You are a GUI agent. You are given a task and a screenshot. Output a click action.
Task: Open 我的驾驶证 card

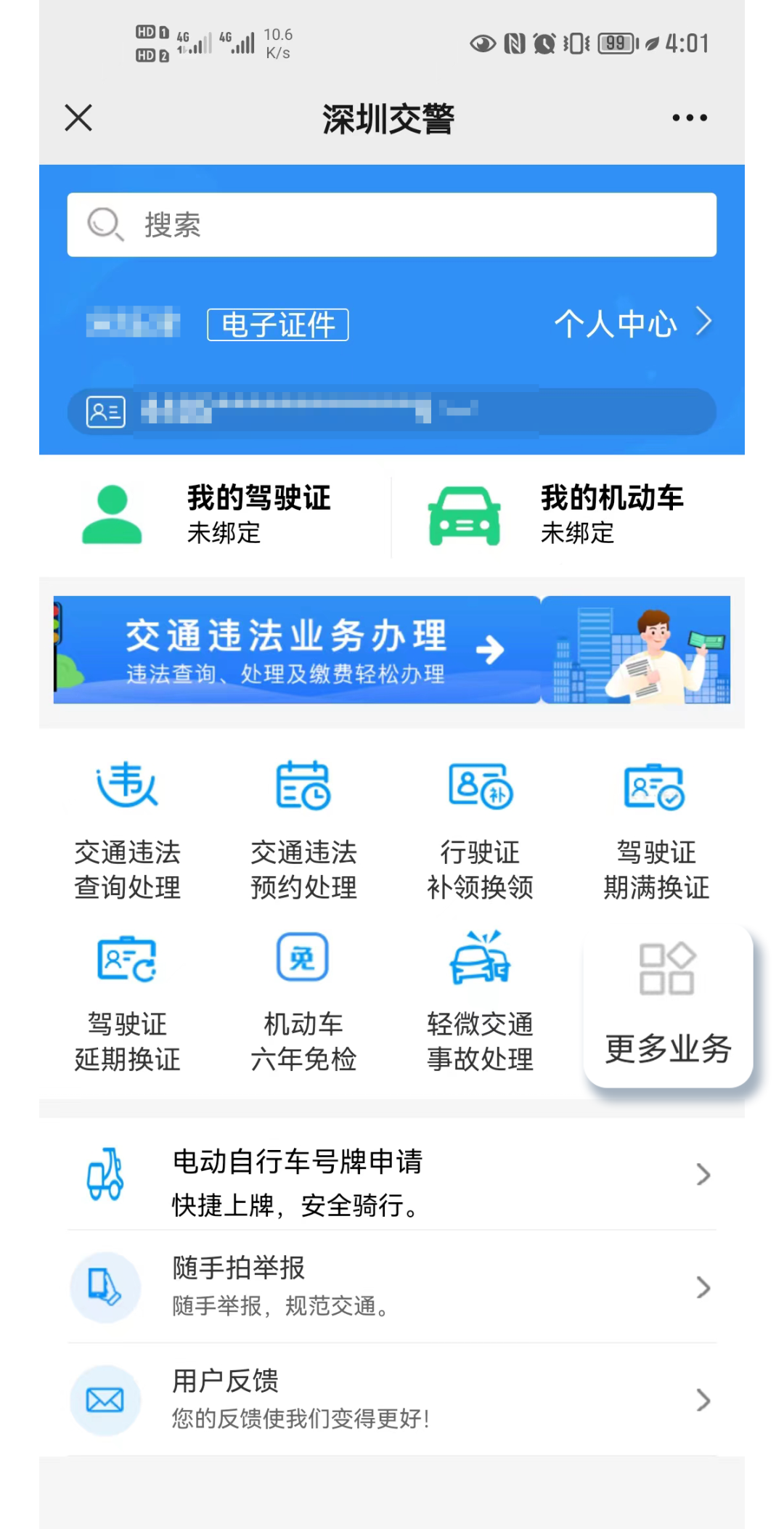point(216,514)
